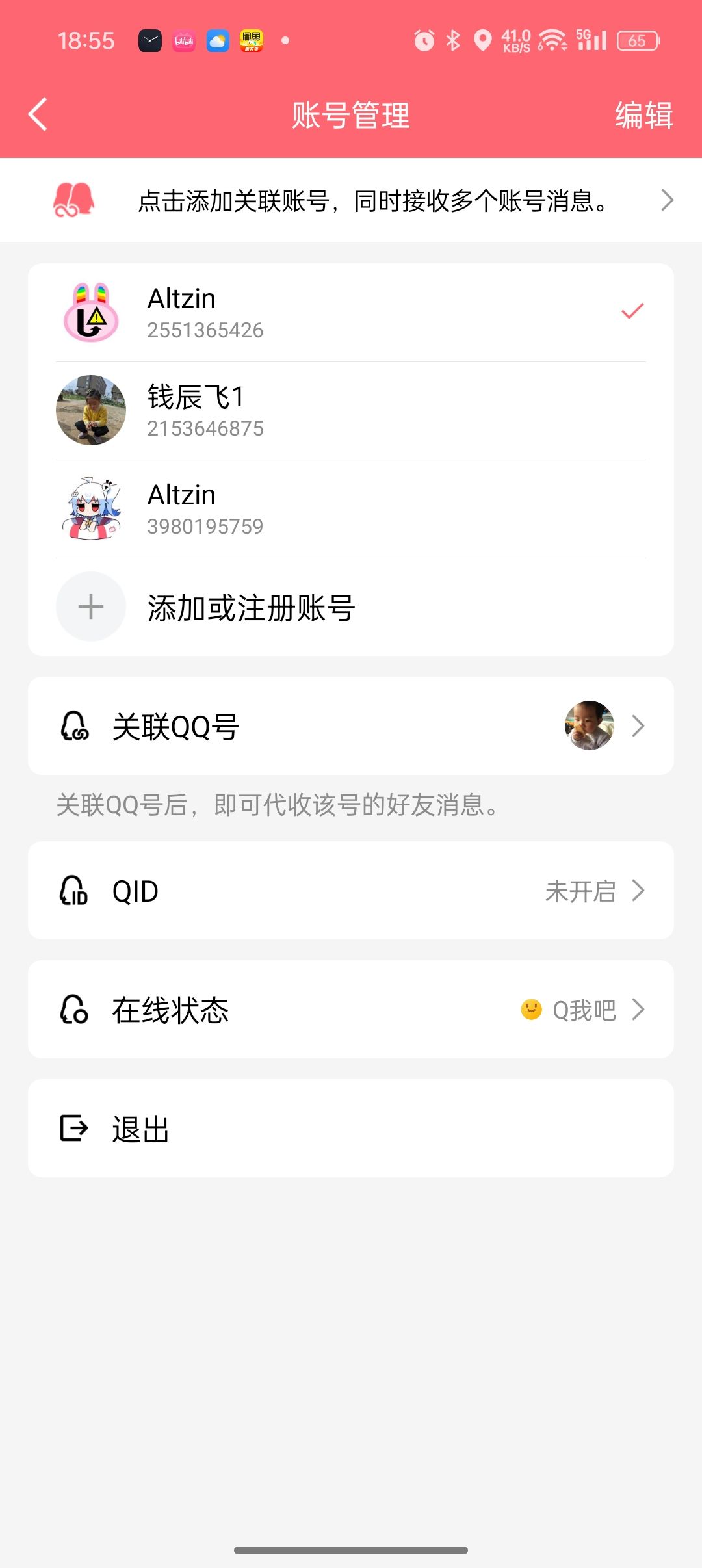Tap 退出 to log out
Image resolution: width=702 pixels, height=1568 pixels.
(x=351, y=1129)
